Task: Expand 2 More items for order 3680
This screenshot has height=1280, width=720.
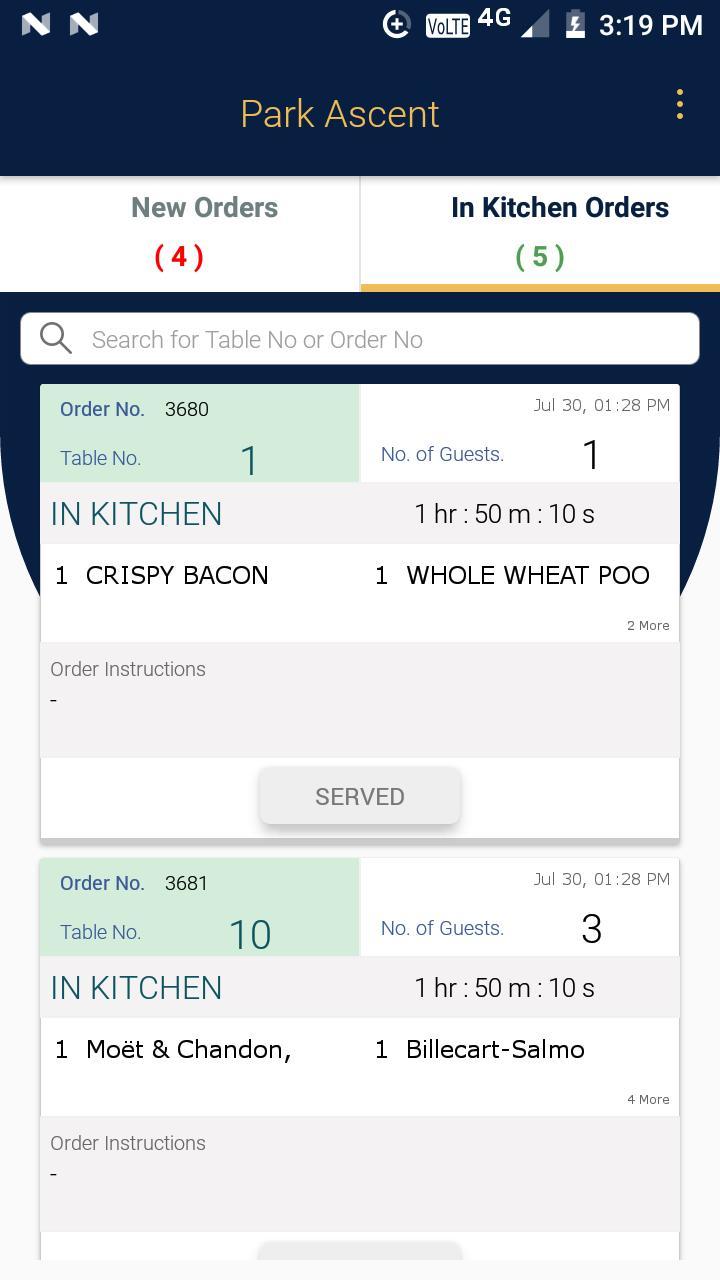Action: (647, 625)
